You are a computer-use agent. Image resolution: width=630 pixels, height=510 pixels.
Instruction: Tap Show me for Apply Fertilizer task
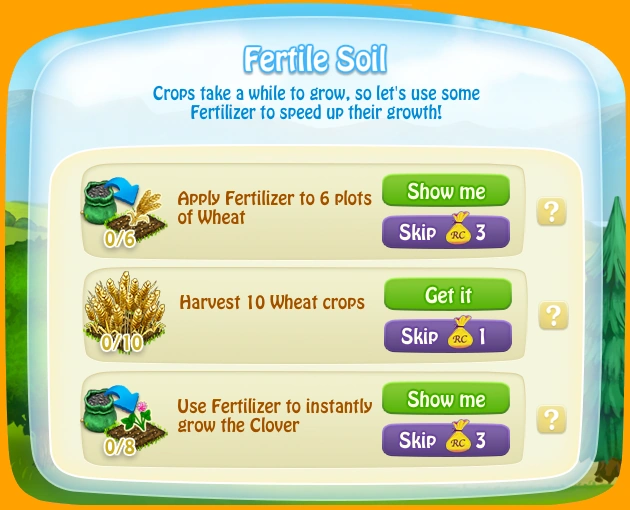tap(446, 191)
